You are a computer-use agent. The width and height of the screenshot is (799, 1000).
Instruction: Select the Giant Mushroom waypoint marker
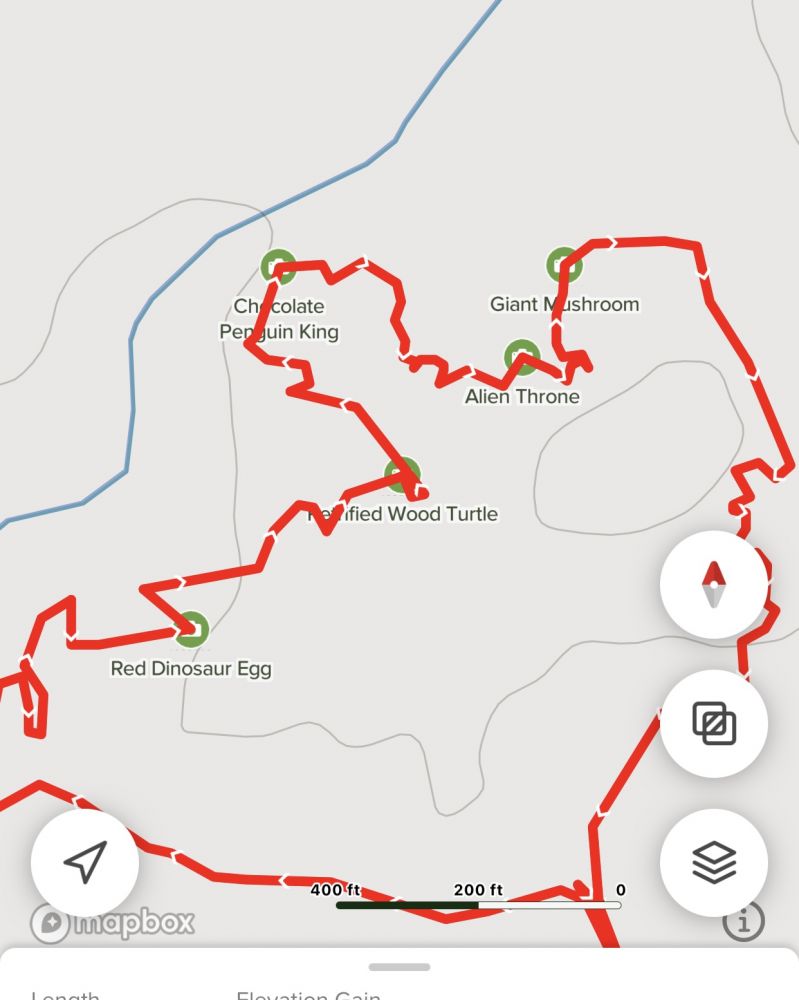564,265
